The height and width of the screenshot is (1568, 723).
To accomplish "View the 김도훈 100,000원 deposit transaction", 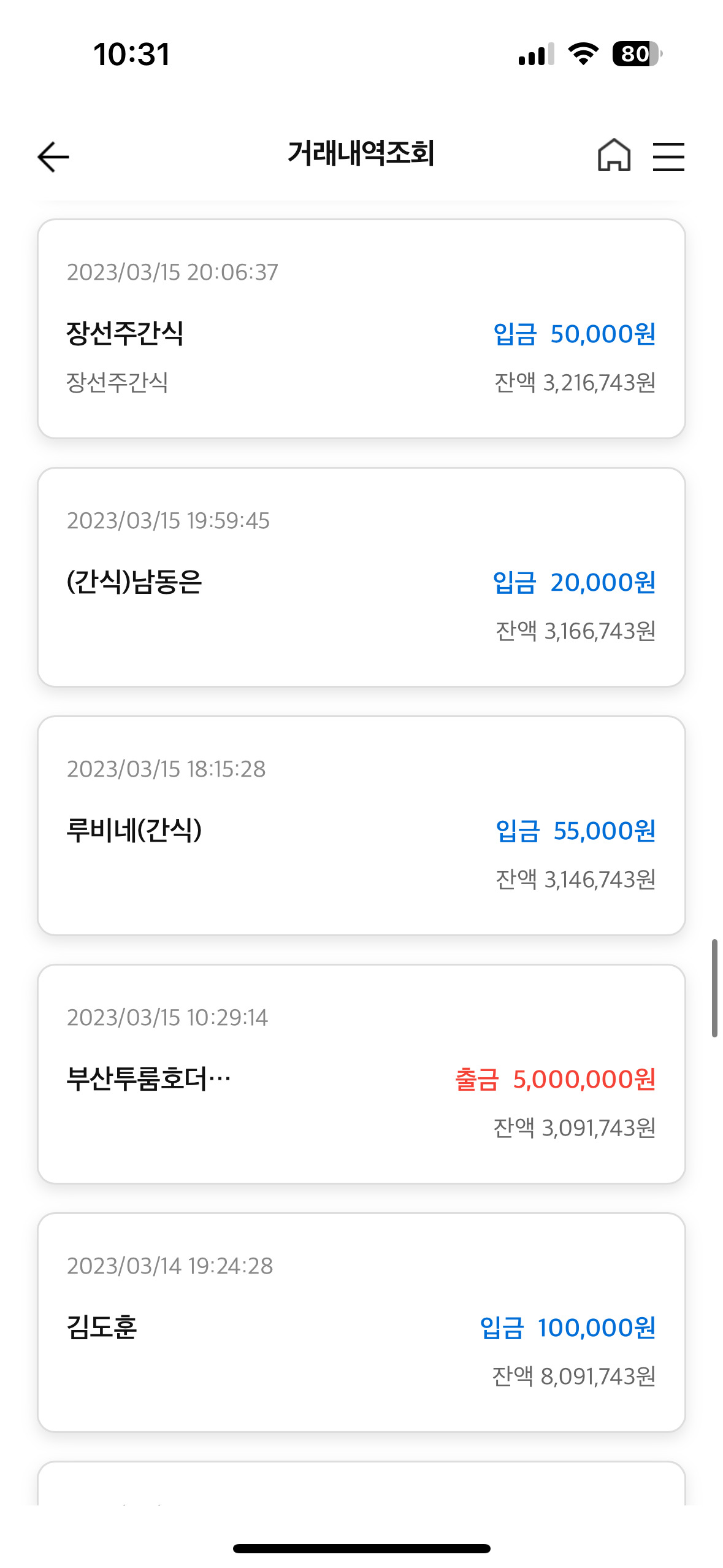I will coord(361,1323).
